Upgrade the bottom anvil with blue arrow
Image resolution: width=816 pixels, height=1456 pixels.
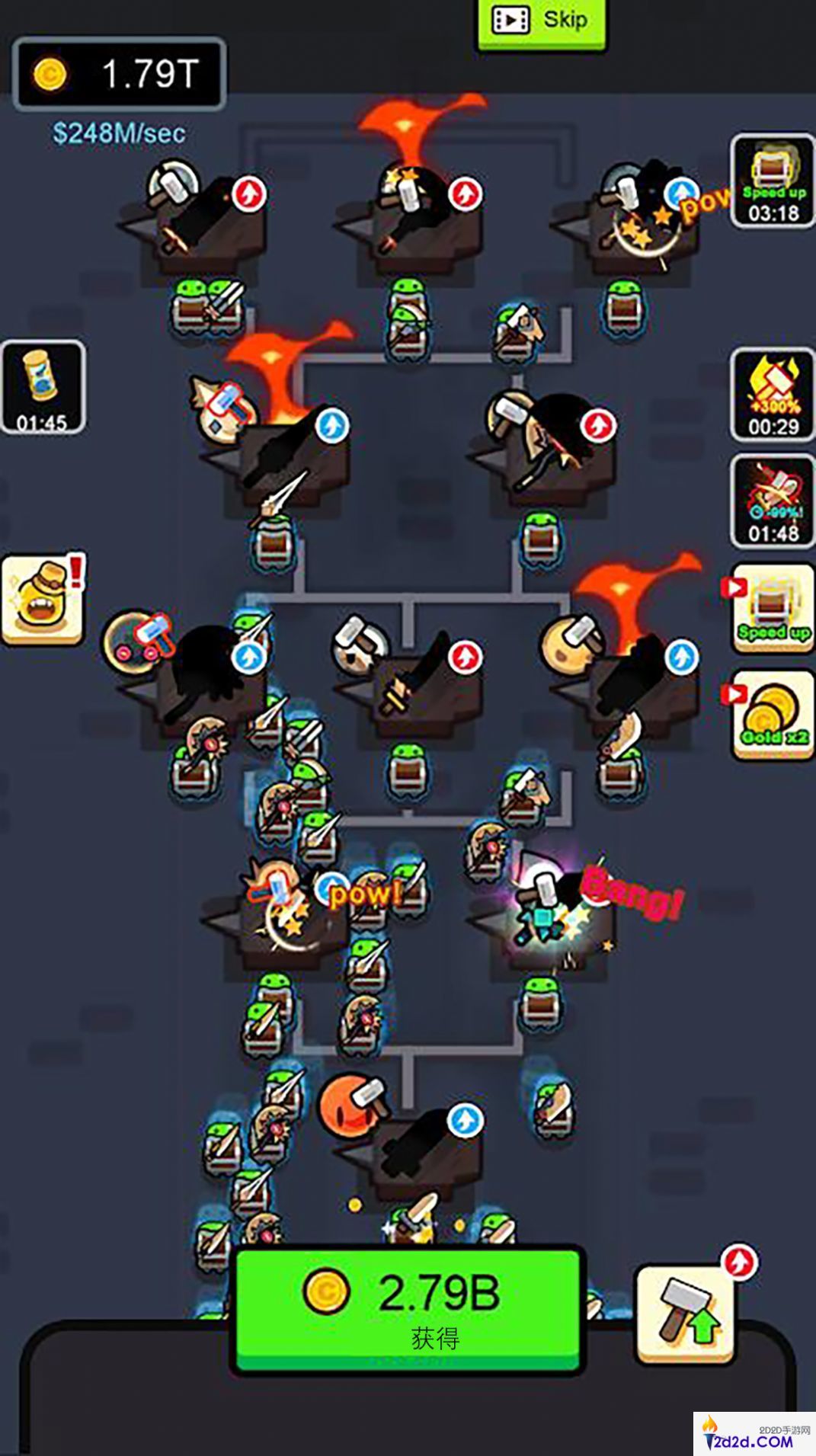[465, 1119]
